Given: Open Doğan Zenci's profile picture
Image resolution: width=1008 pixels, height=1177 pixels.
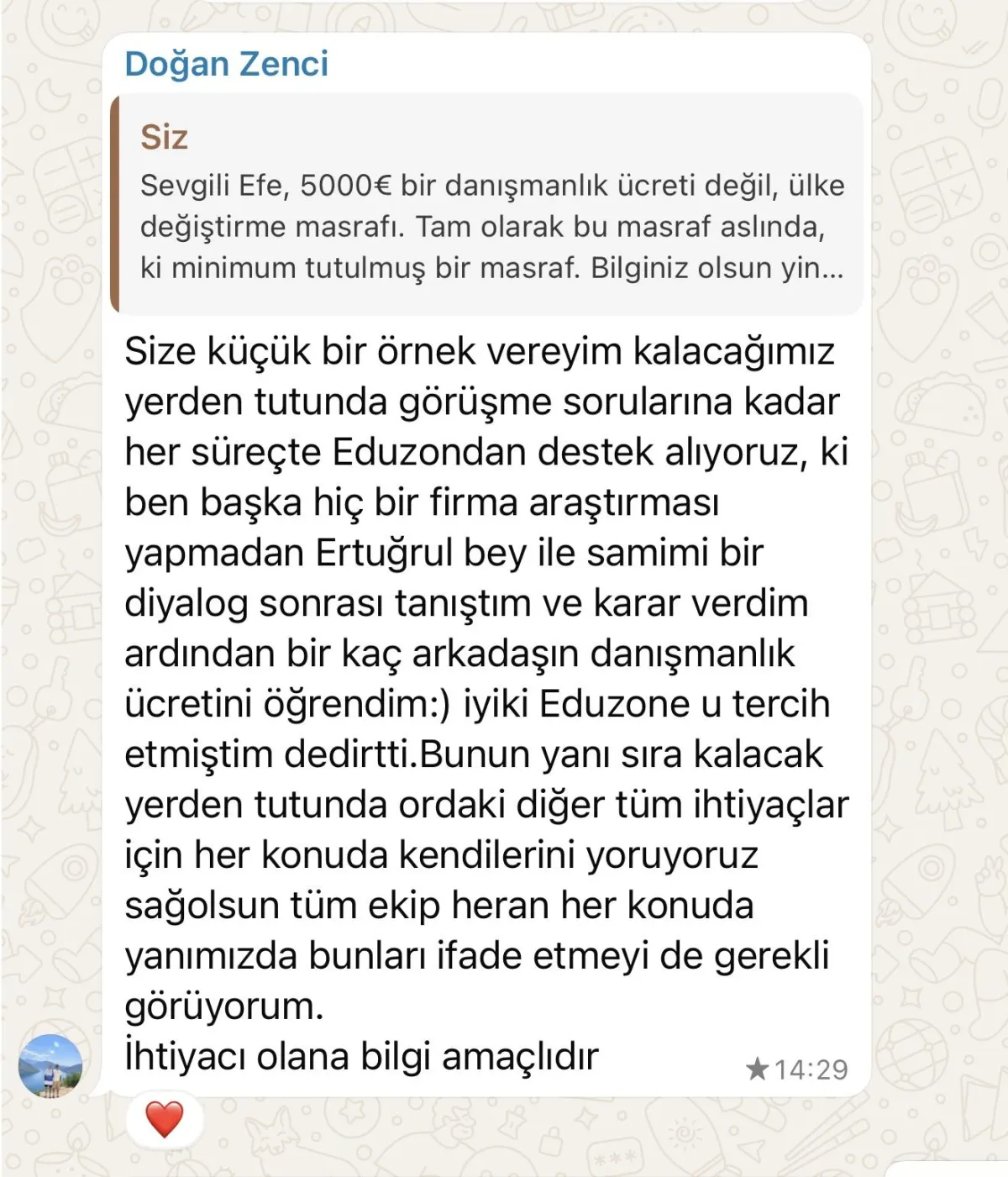Looking at the screenshot, I should tap(50, 1066).
